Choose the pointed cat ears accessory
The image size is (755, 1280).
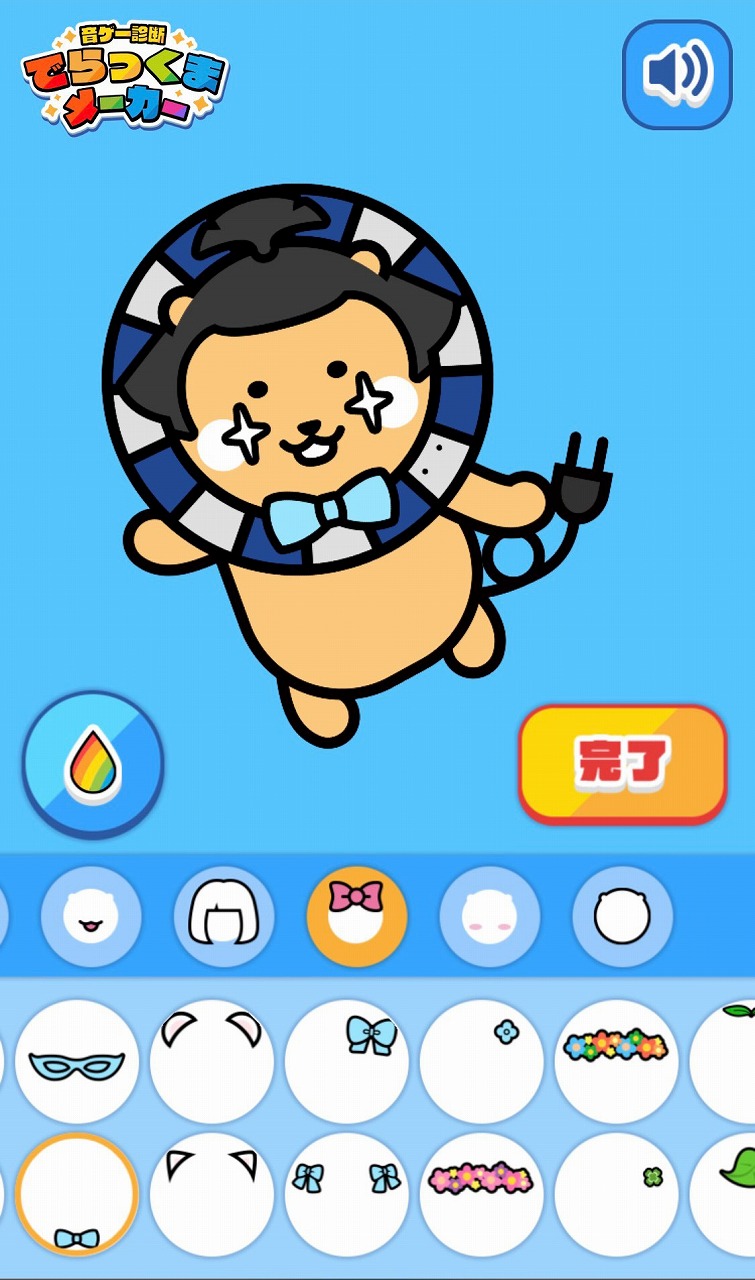[212, 1194]
